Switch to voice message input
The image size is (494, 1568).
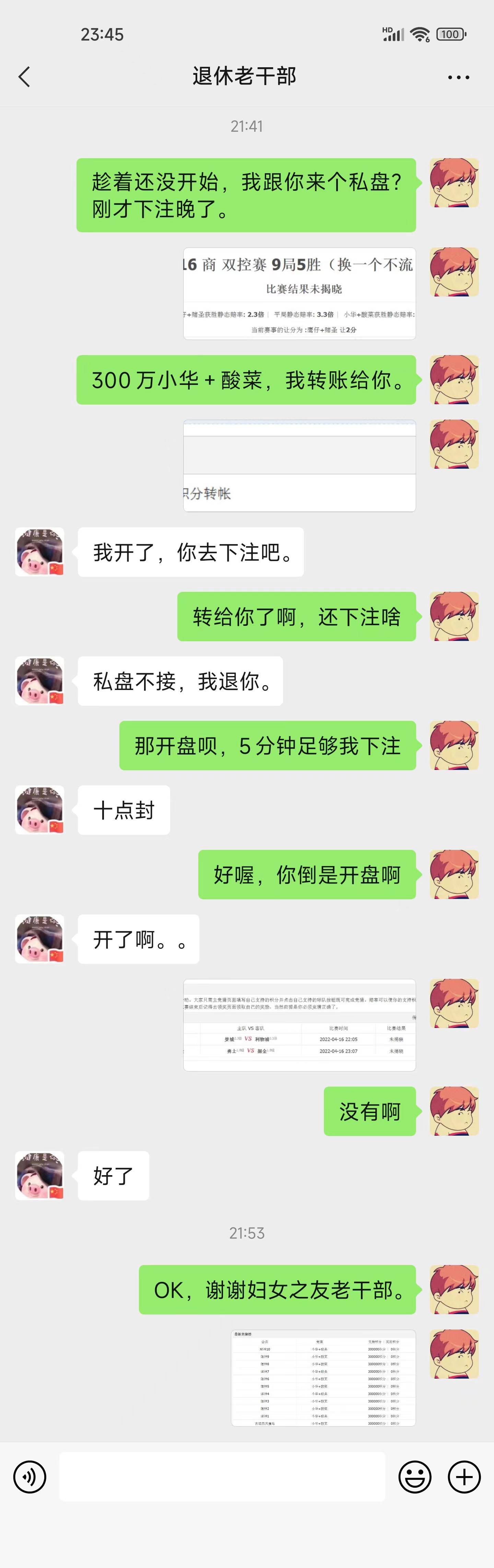[30, 1477]
